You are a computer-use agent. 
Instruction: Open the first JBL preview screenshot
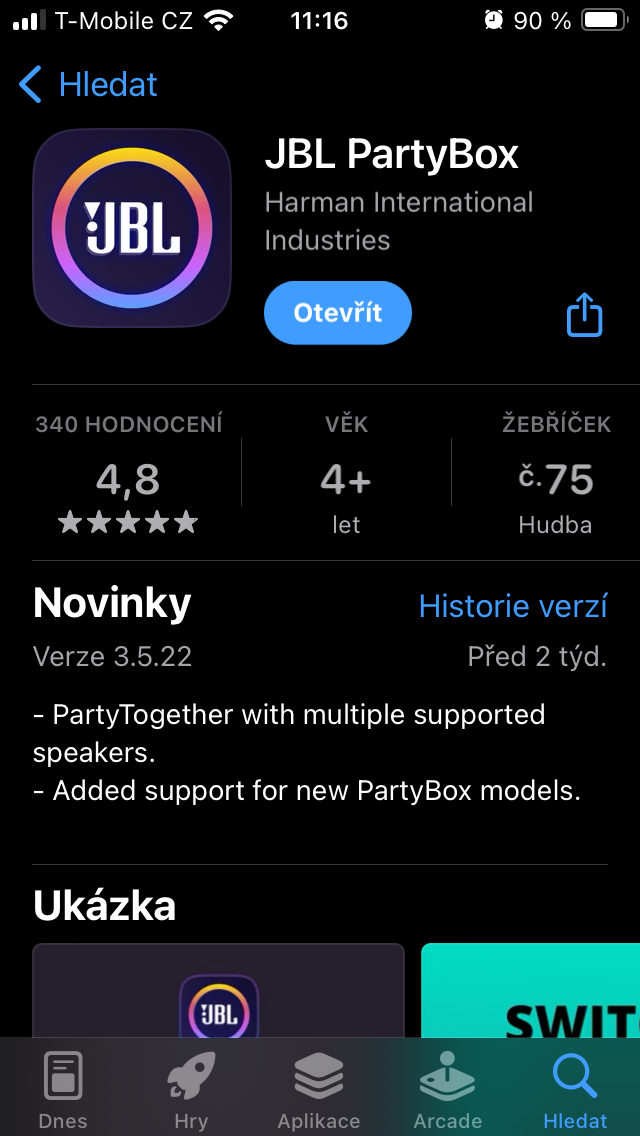(218, 990)
